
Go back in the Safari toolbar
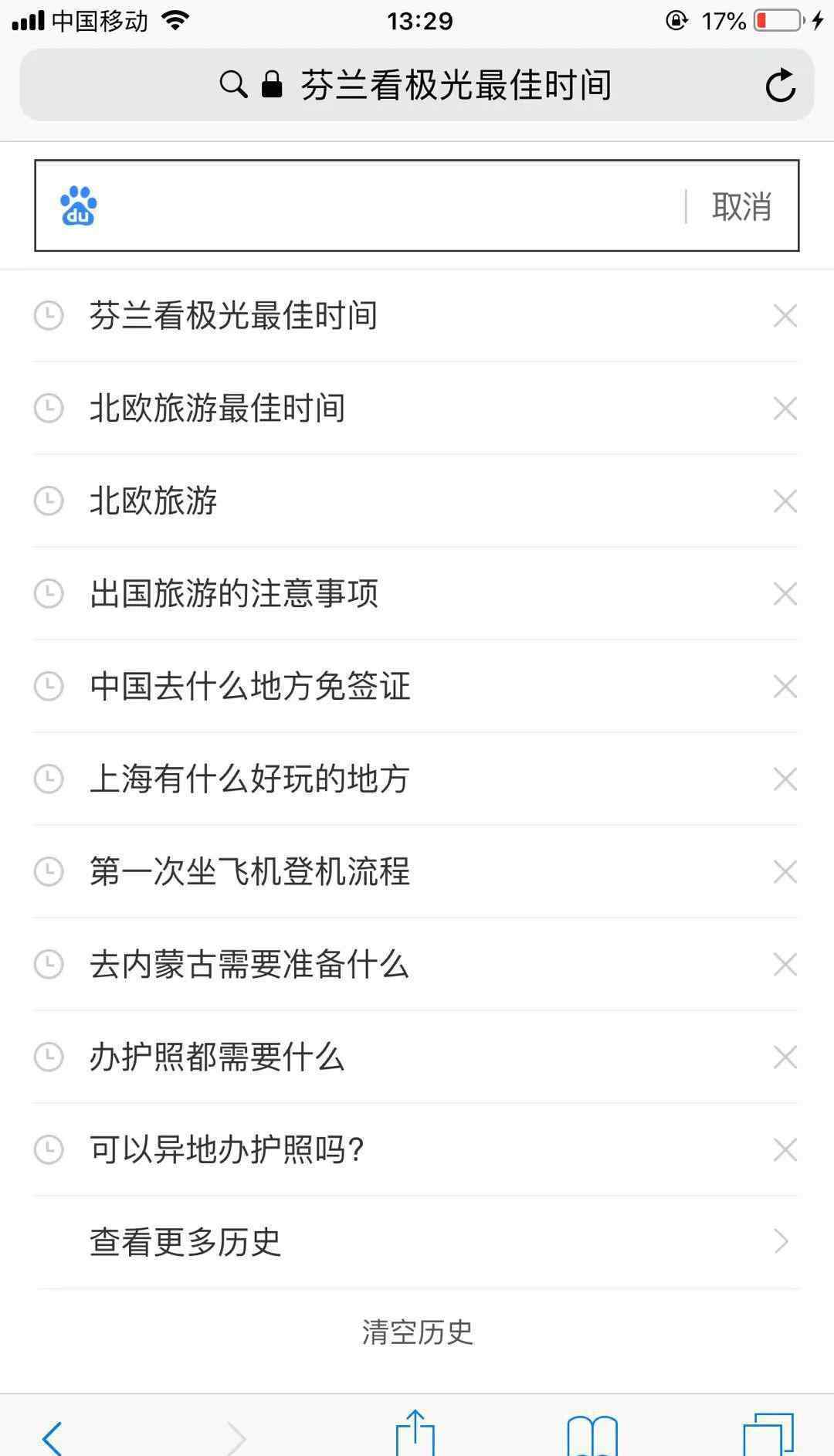53,1437
